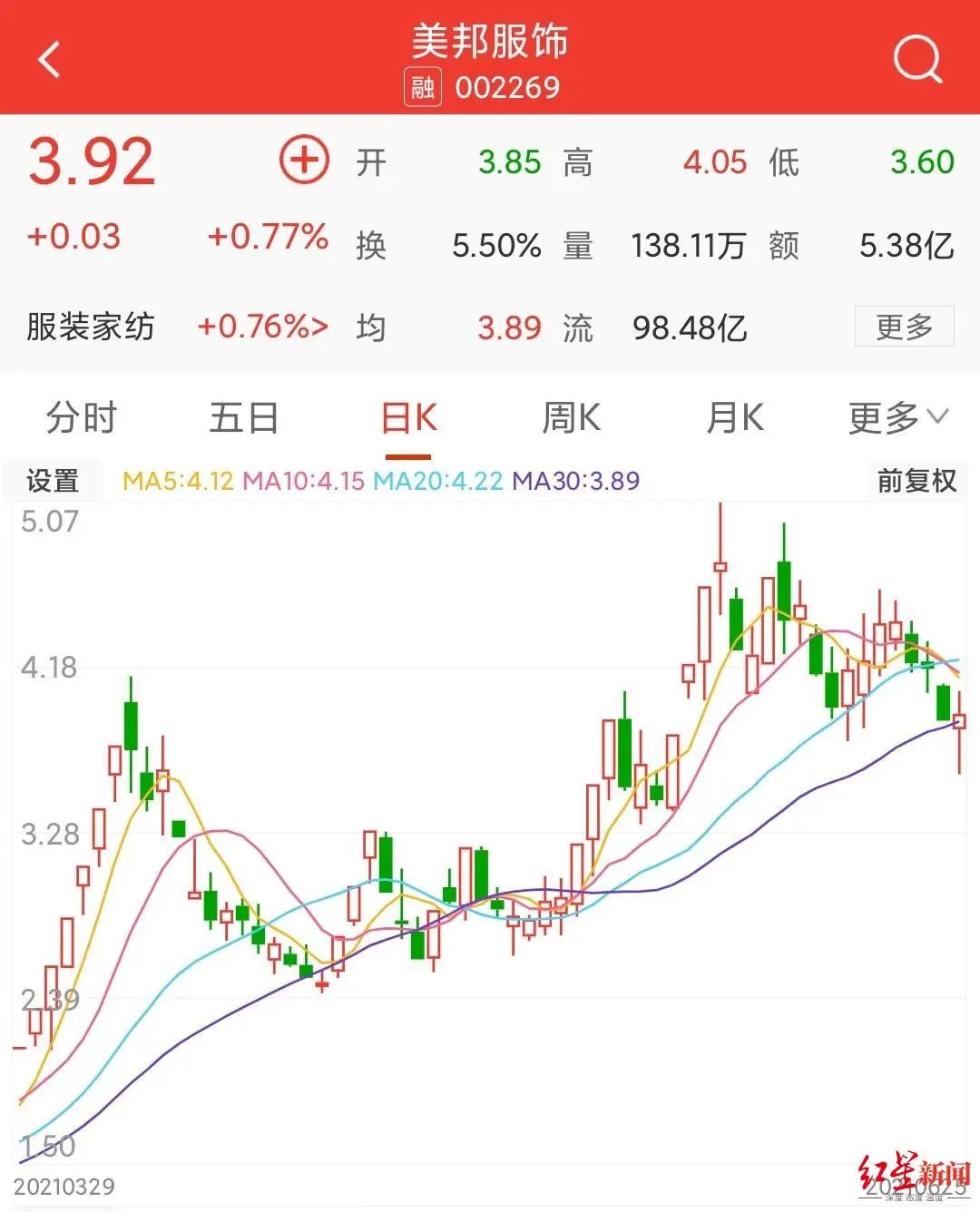Image resolution: width=980 pixels, height=1212 pixels.
Task: Go back using the top-left arrow
Action: [50, 60]
